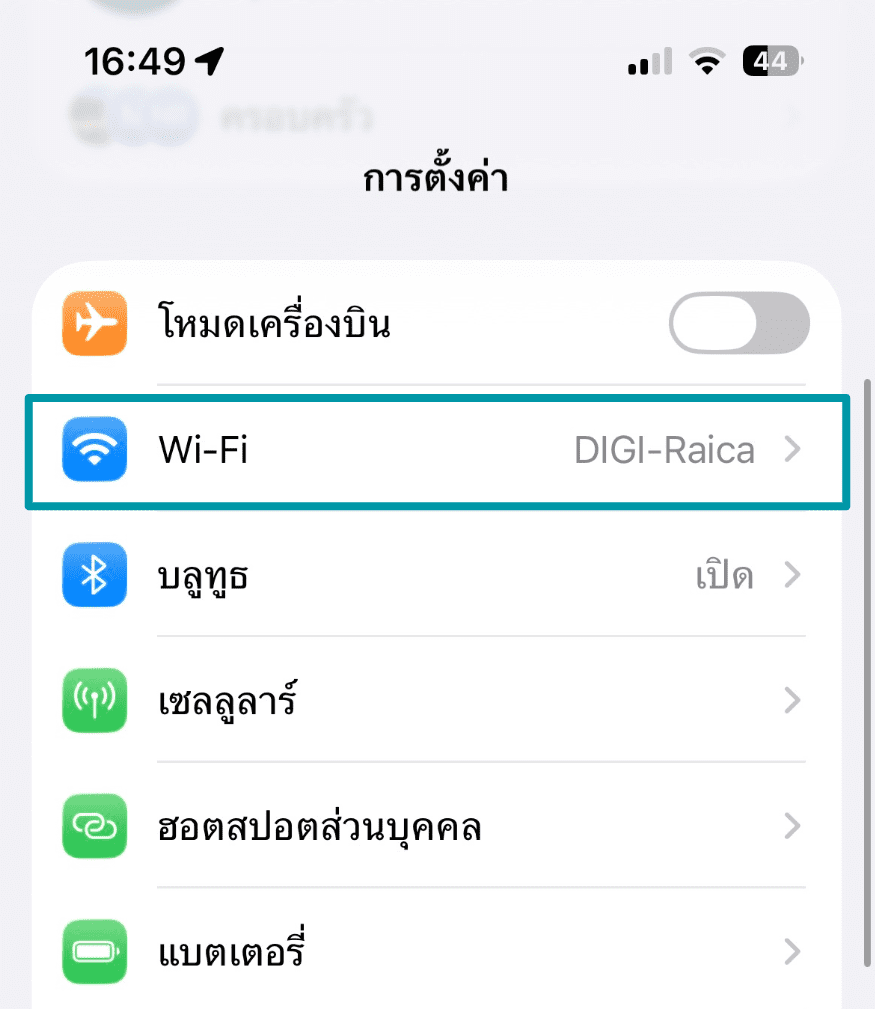Toggle โหมดเครื่องบิน (Airplane Mode) on

coord(739,323)
